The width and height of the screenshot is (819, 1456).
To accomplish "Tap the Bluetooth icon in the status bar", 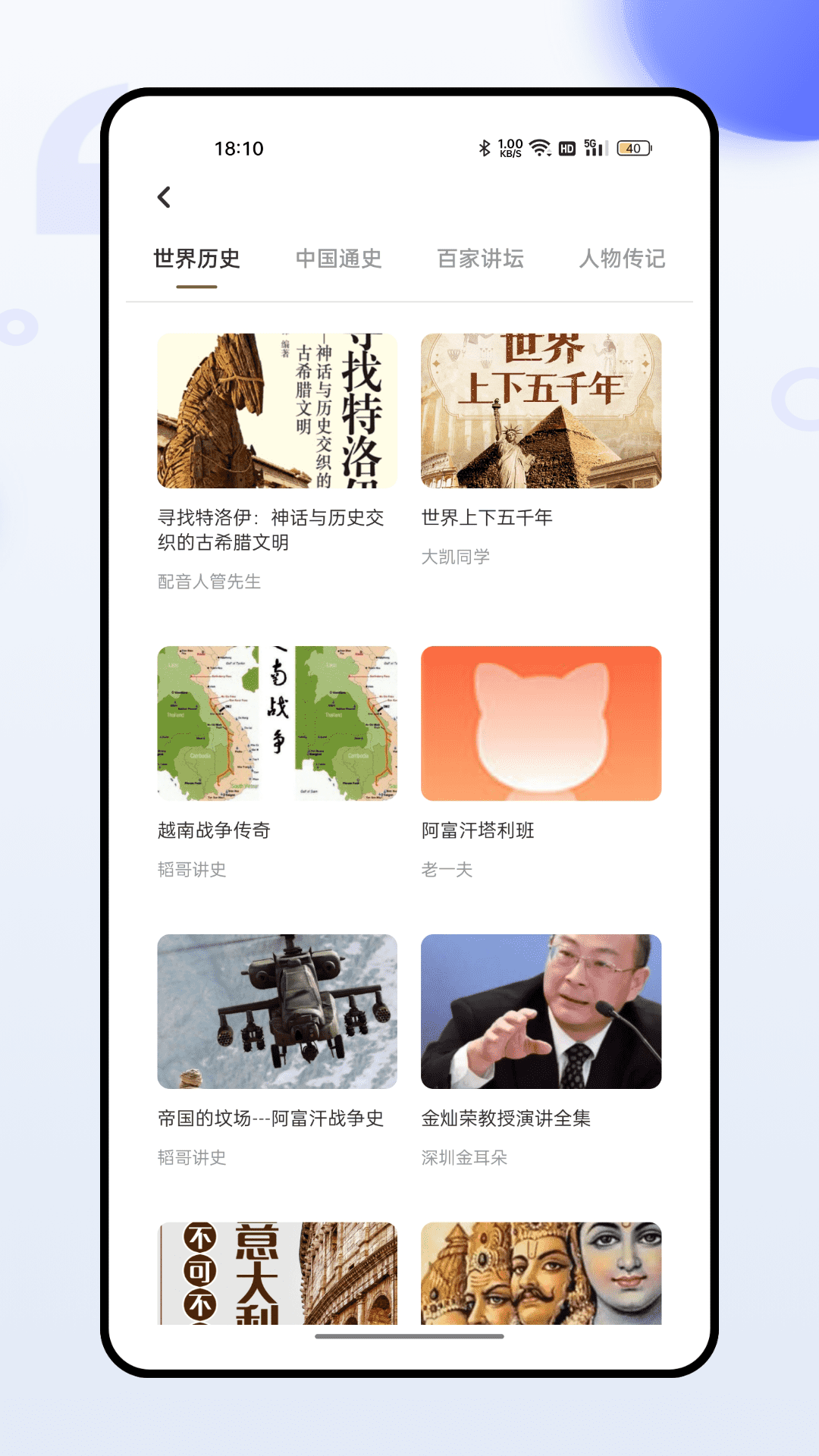I will point(483,149).
